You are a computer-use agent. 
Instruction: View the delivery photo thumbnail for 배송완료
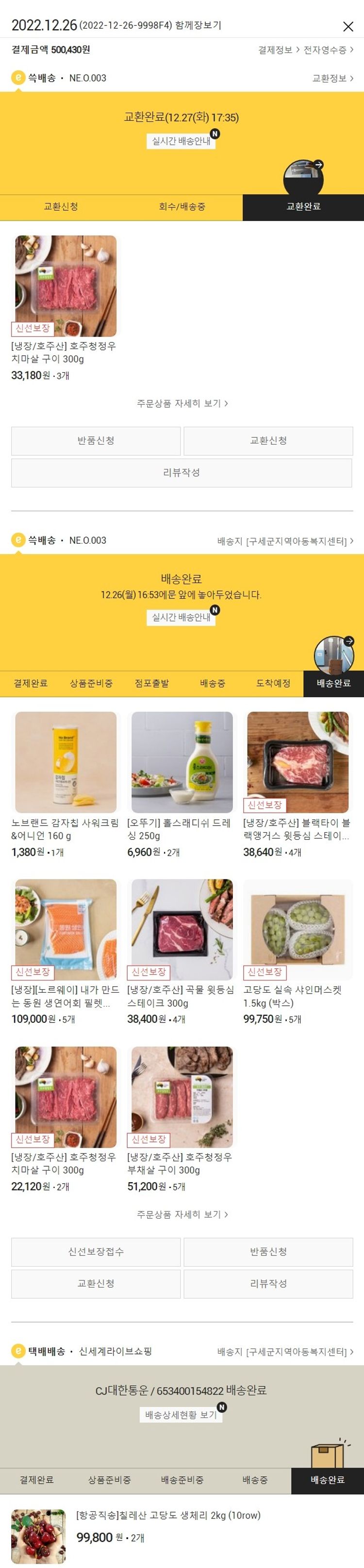tap(333, 655)
